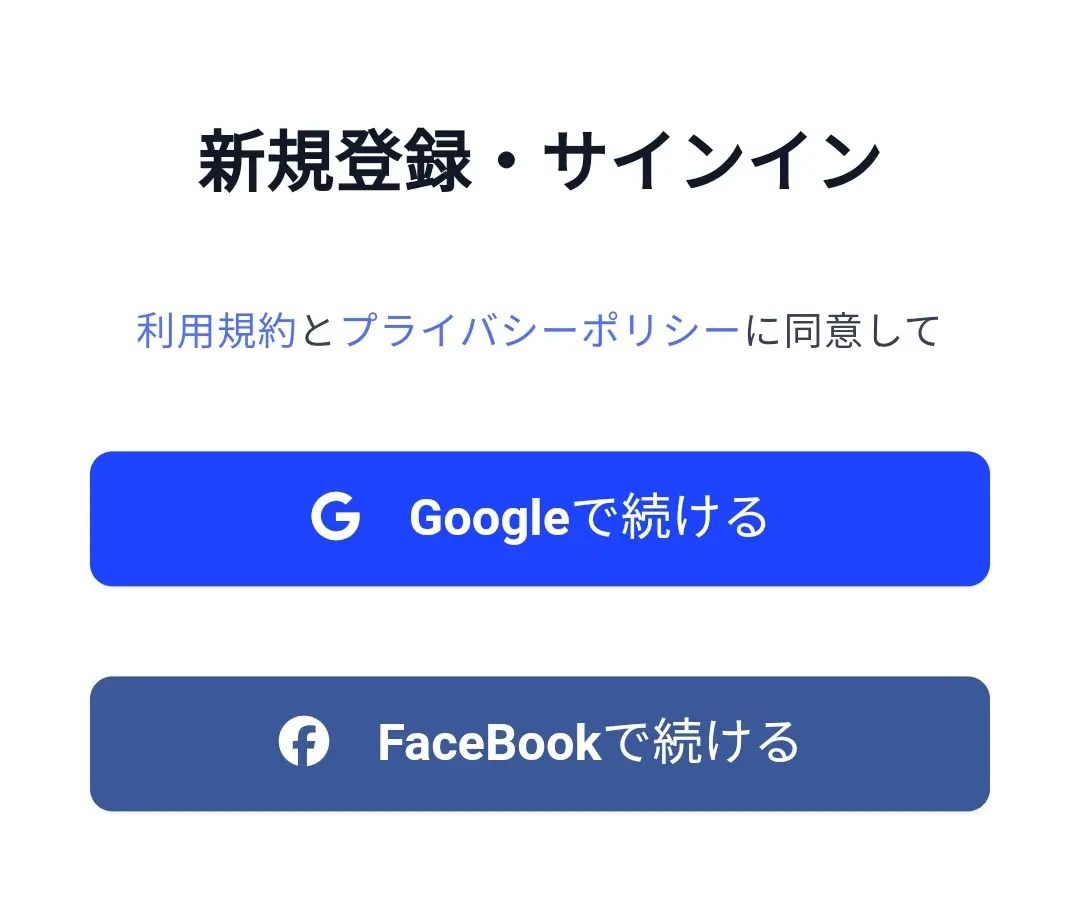This screenshot has width=1080, height=902.
Task: Open the 利用規約 terms link
Action: coord(215,331)
